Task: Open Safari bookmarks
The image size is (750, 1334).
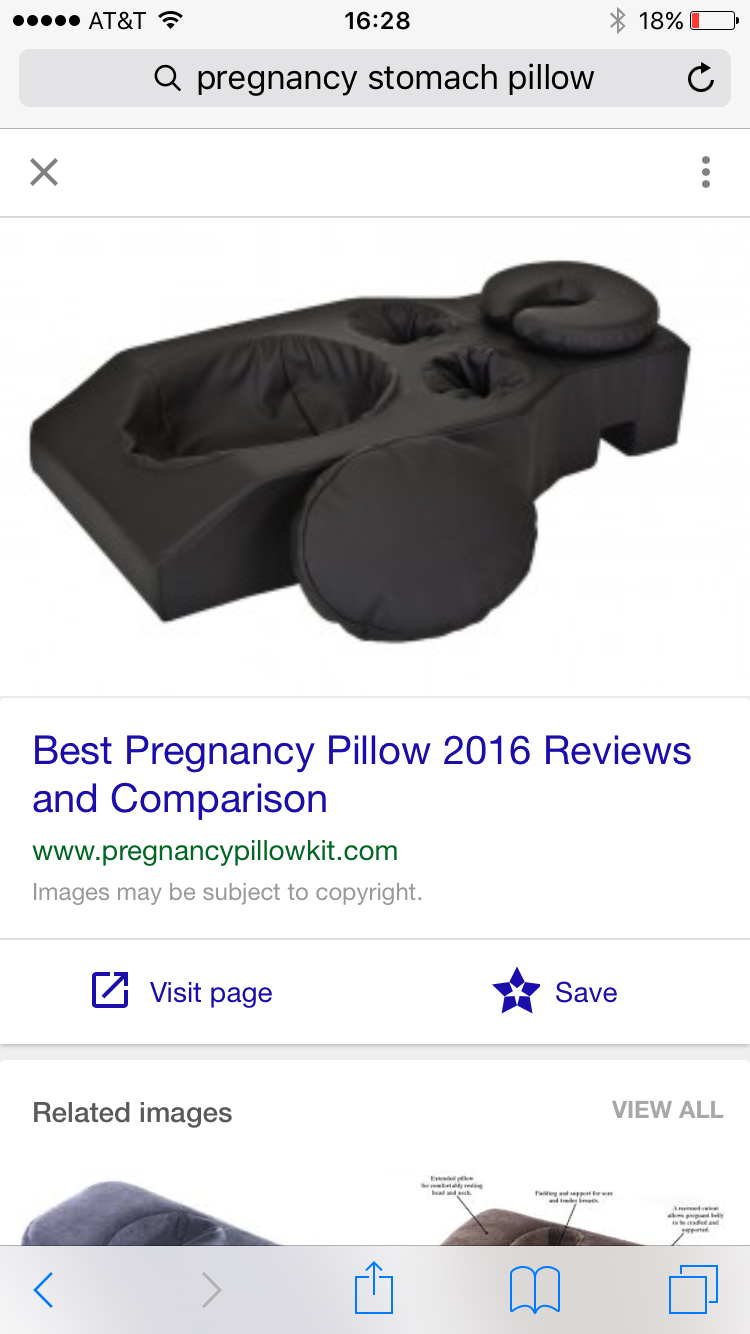Action: (x=535, y=1290)
